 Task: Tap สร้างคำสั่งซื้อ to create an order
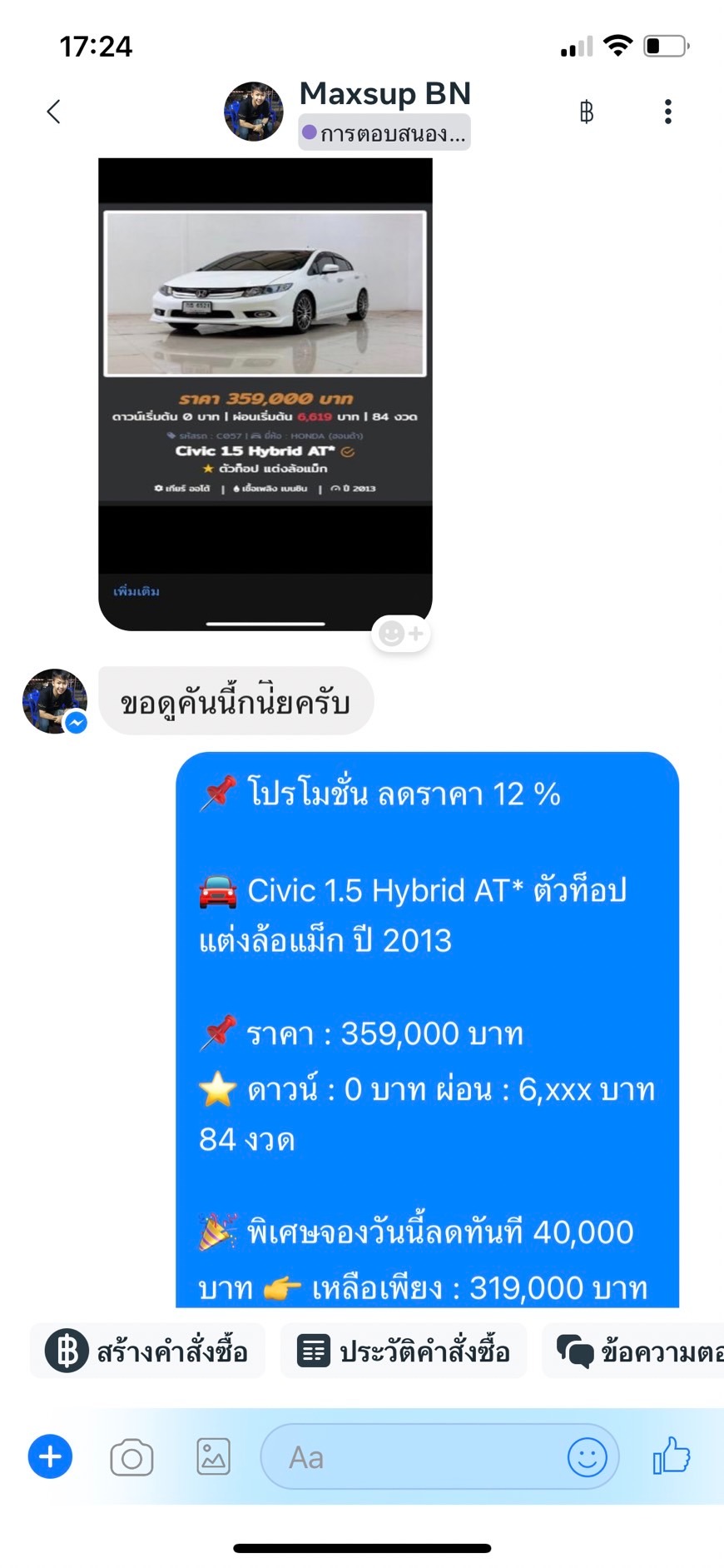coord(147,1351)
